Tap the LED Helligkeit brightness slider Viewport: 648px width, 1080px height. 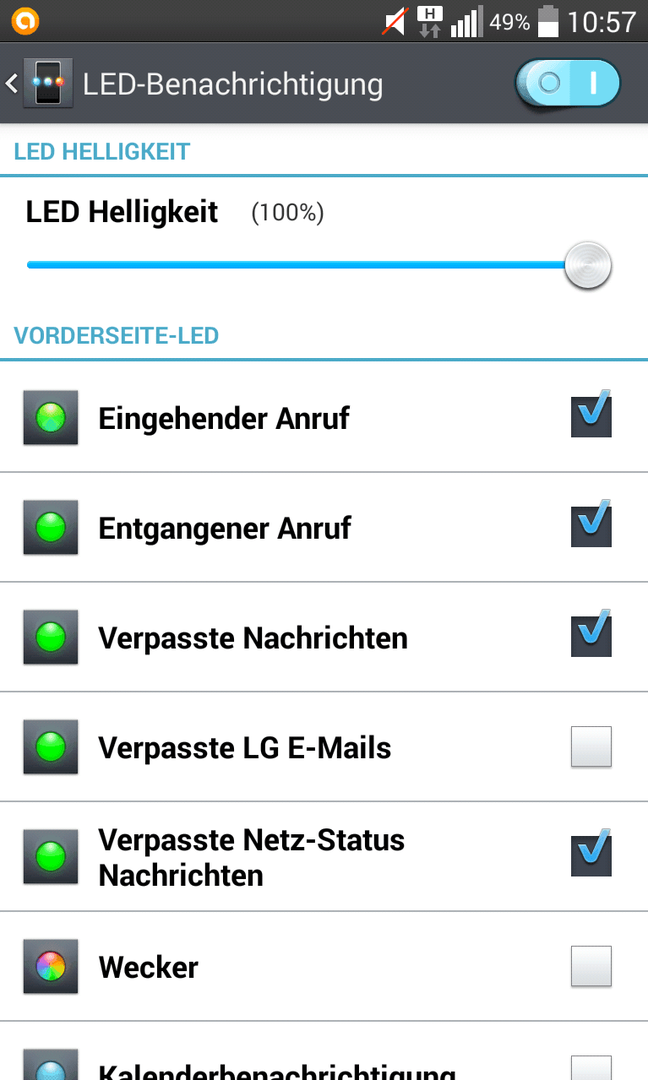319,265
